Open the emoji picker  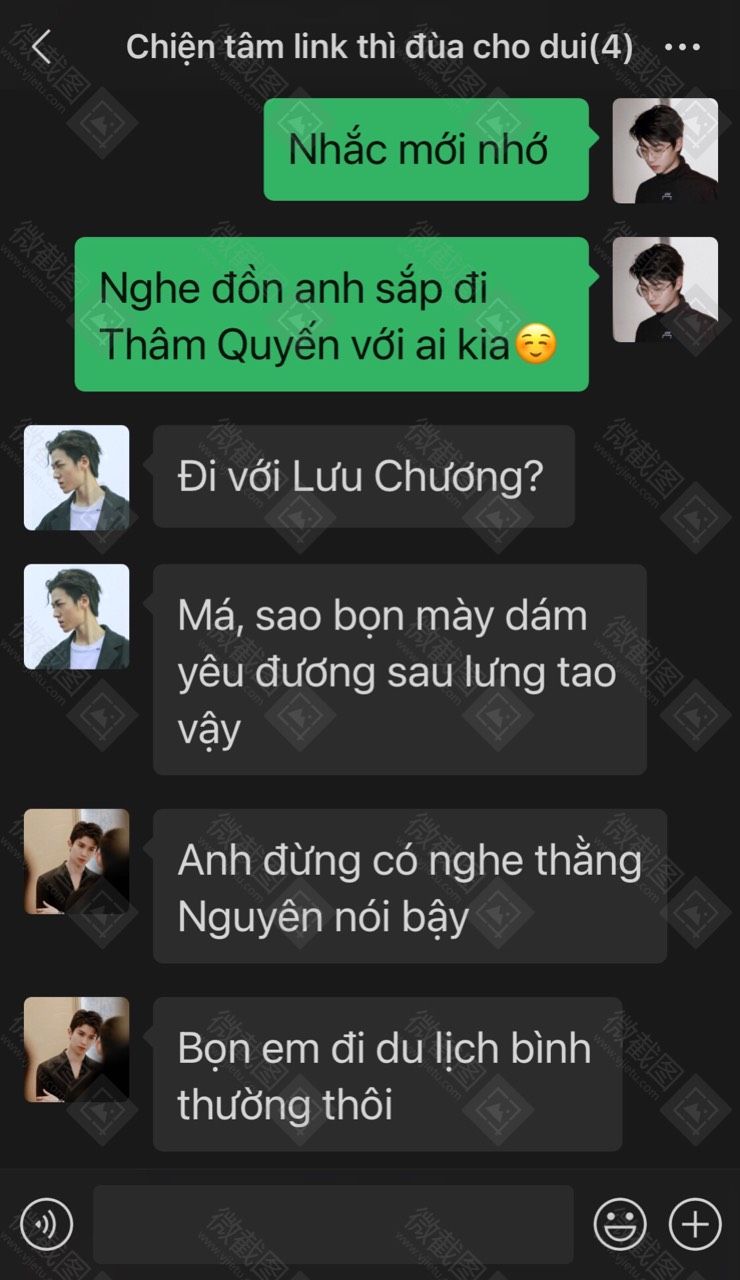pos(620,1223)
